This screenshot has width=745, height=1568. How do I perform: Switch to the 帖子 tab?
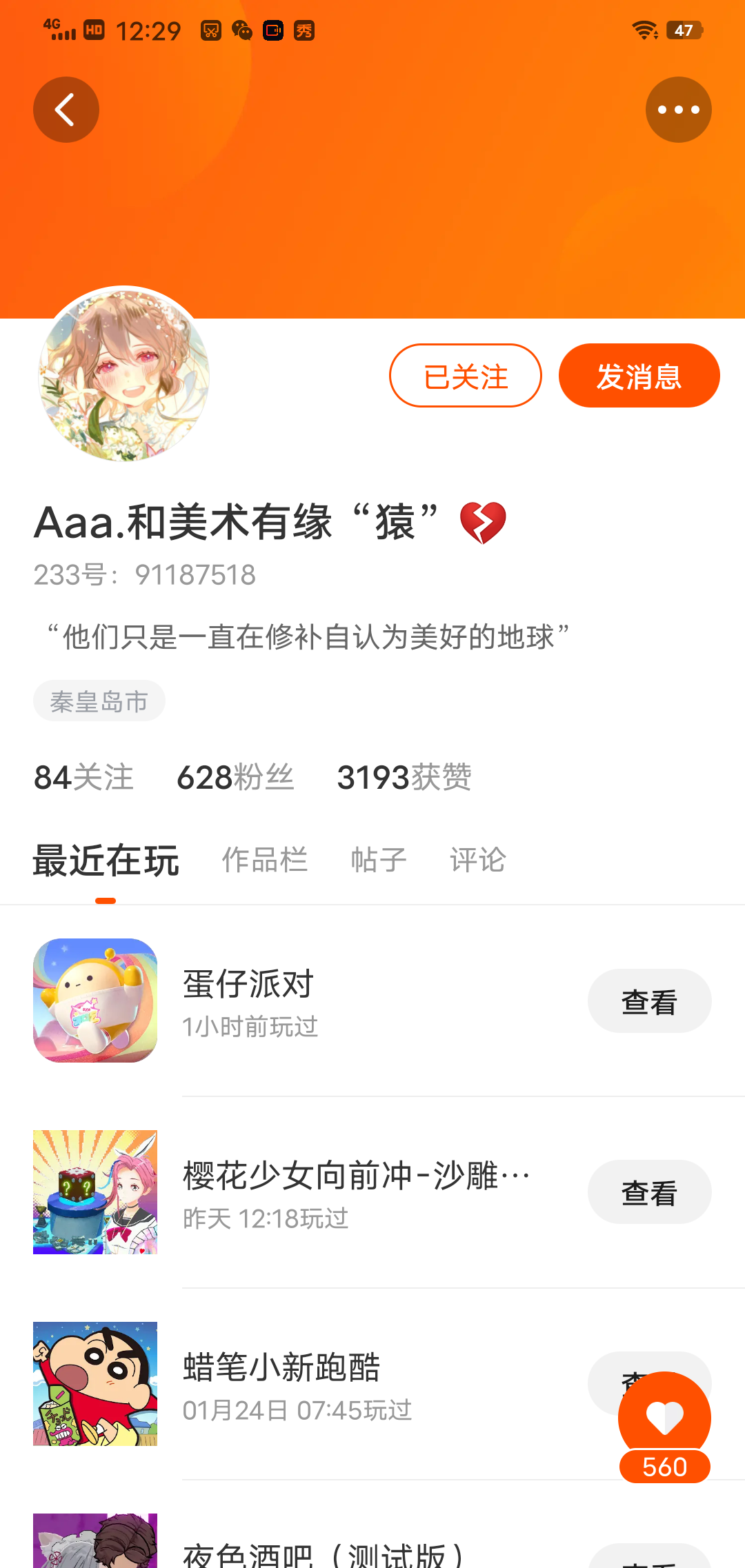(x=379, y=860)
